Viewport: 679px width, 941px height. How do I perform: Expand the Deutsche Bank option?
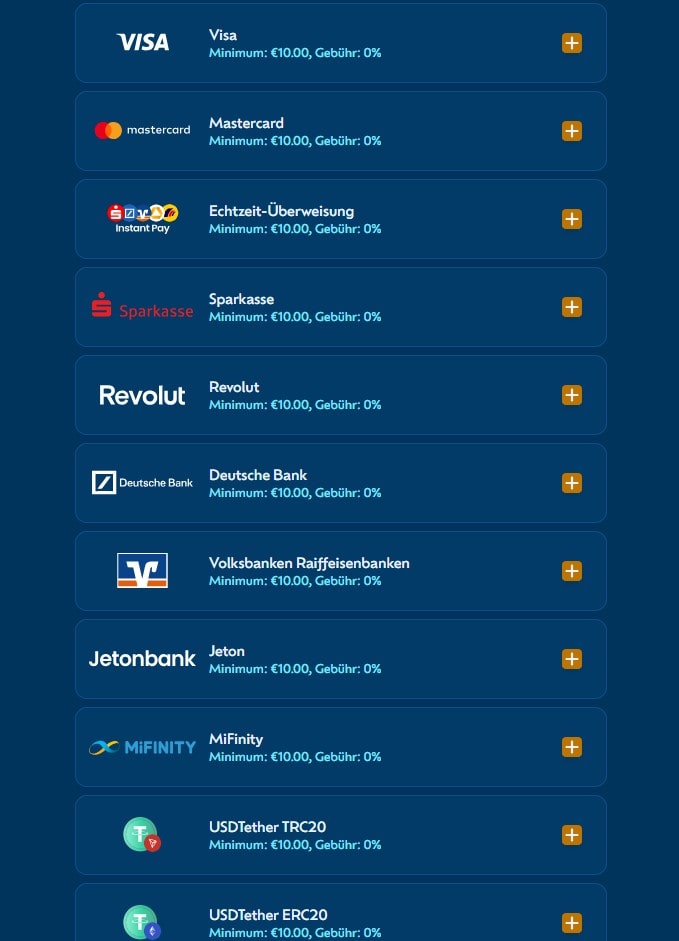pos(572,483)
